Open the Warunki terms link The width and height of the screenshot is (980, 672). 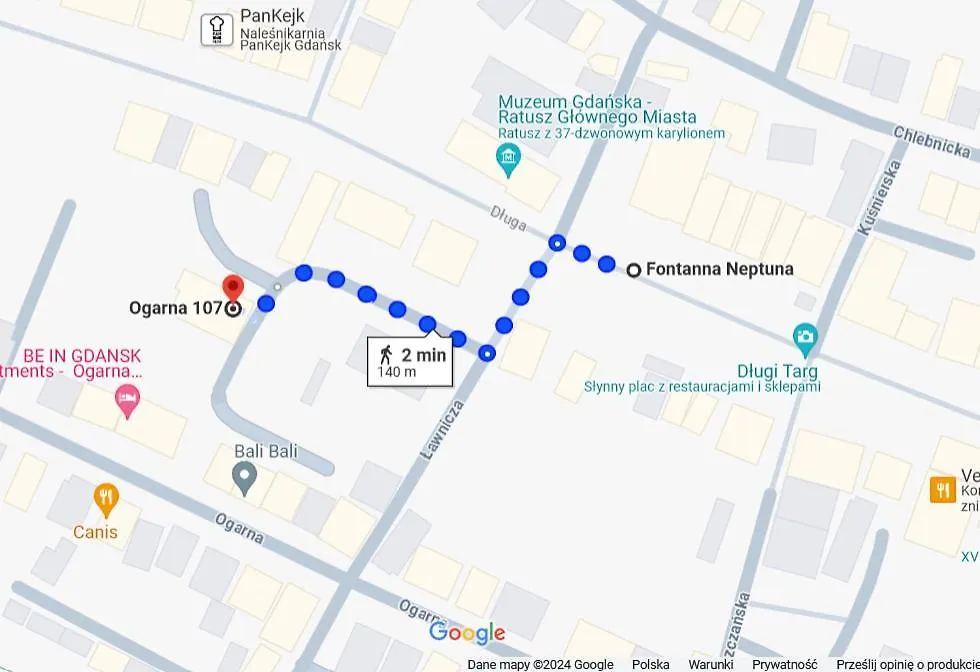click(x=711, y=664)
